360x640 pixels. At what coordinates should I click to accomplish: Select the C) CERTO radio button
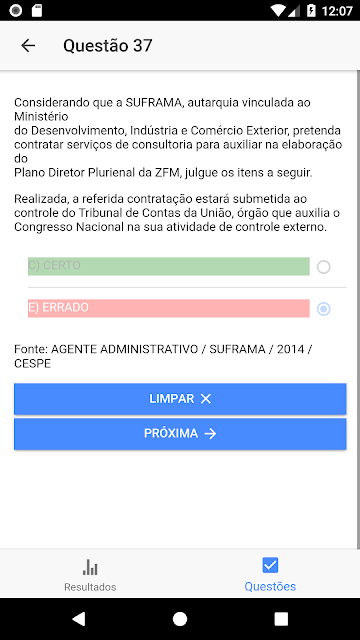324,267
